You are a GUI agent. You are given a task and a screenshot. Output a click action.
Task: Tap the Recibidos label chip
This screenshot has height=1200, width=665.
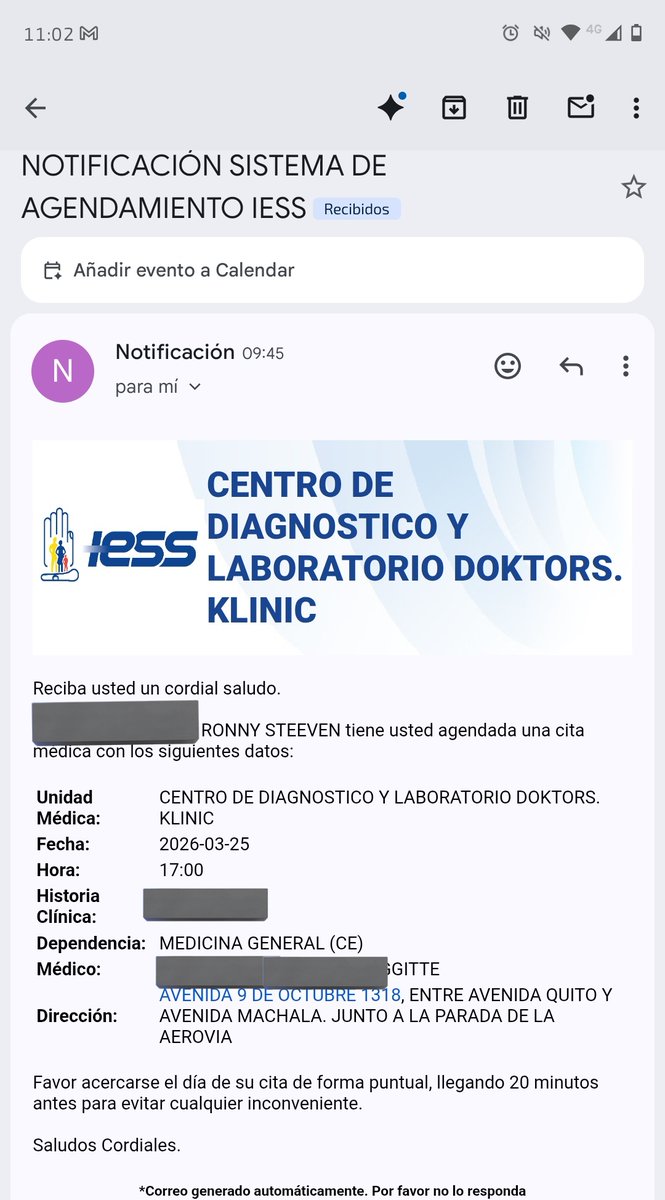(357, 209)
